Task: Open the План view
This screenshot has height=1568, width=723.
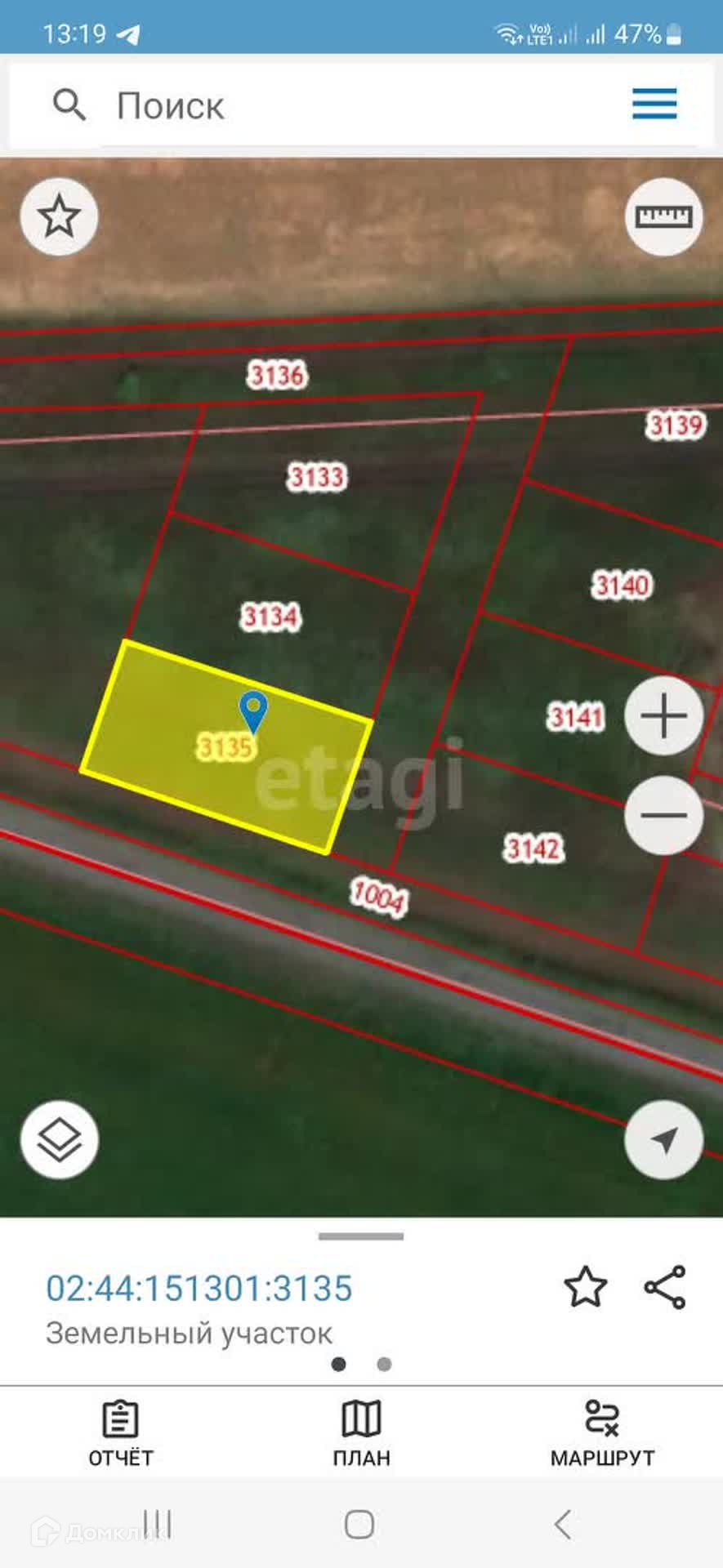Action: coord(361,1434)
